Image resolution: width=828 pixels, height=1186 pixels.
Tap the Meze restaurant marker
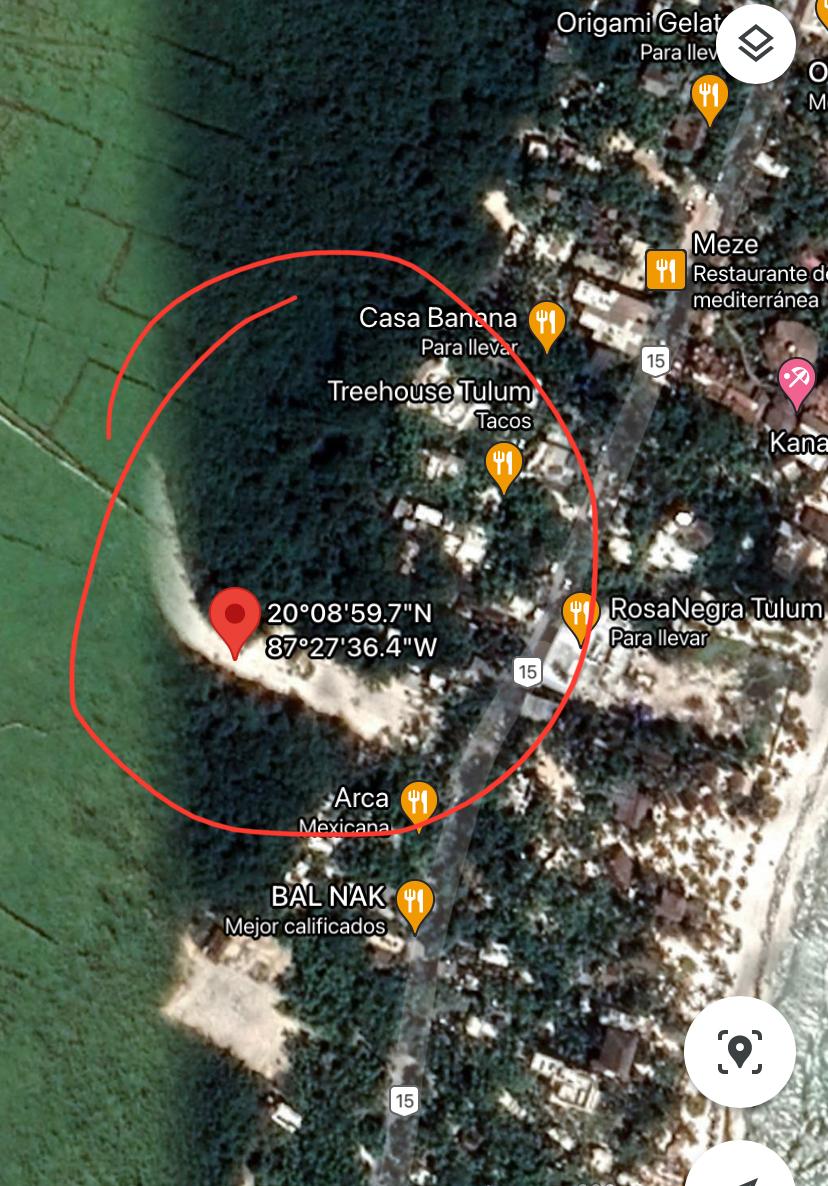coord(665,268)
